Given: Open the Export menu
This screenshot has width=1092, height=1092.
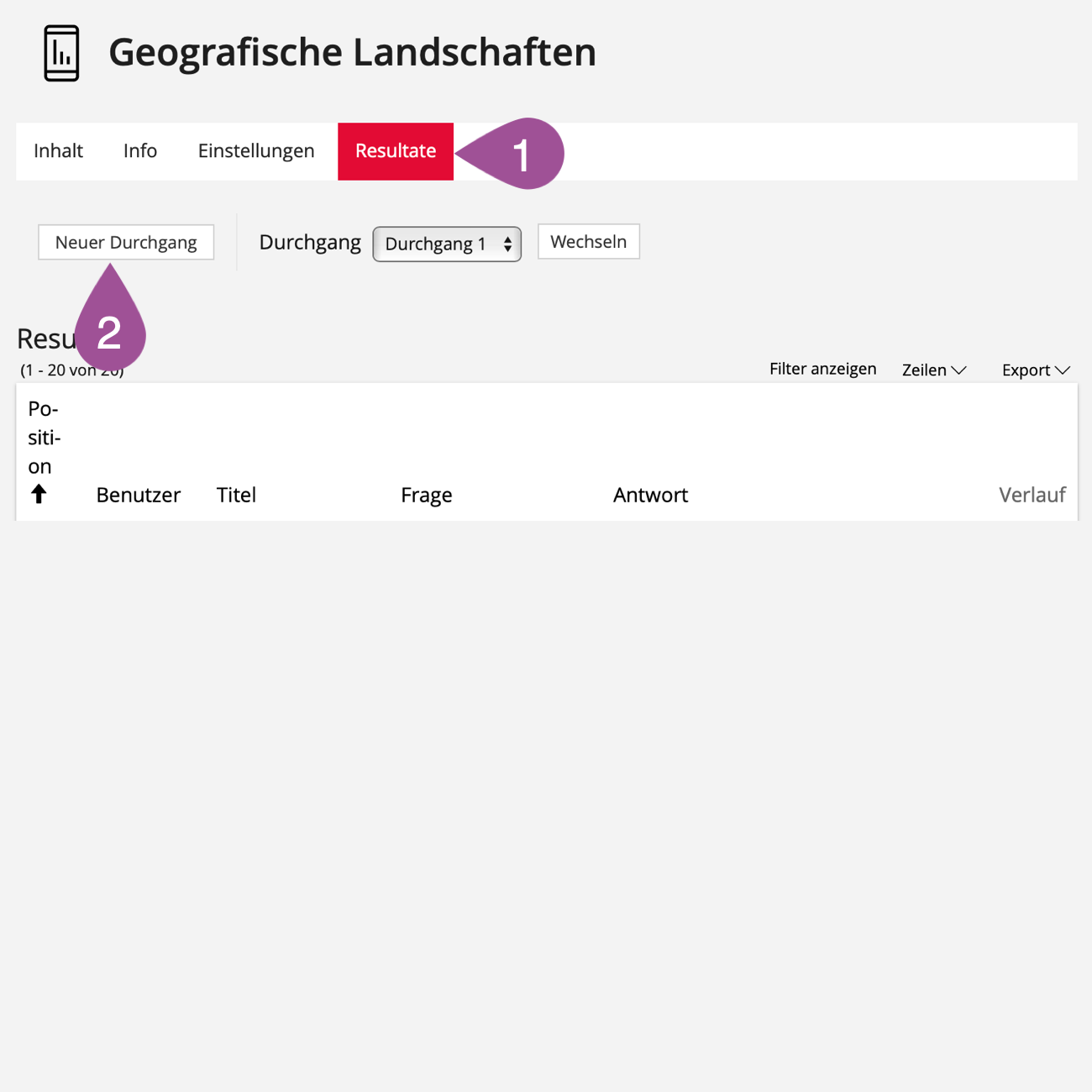Looking at the screenshot, I should tap(1035, 370).
